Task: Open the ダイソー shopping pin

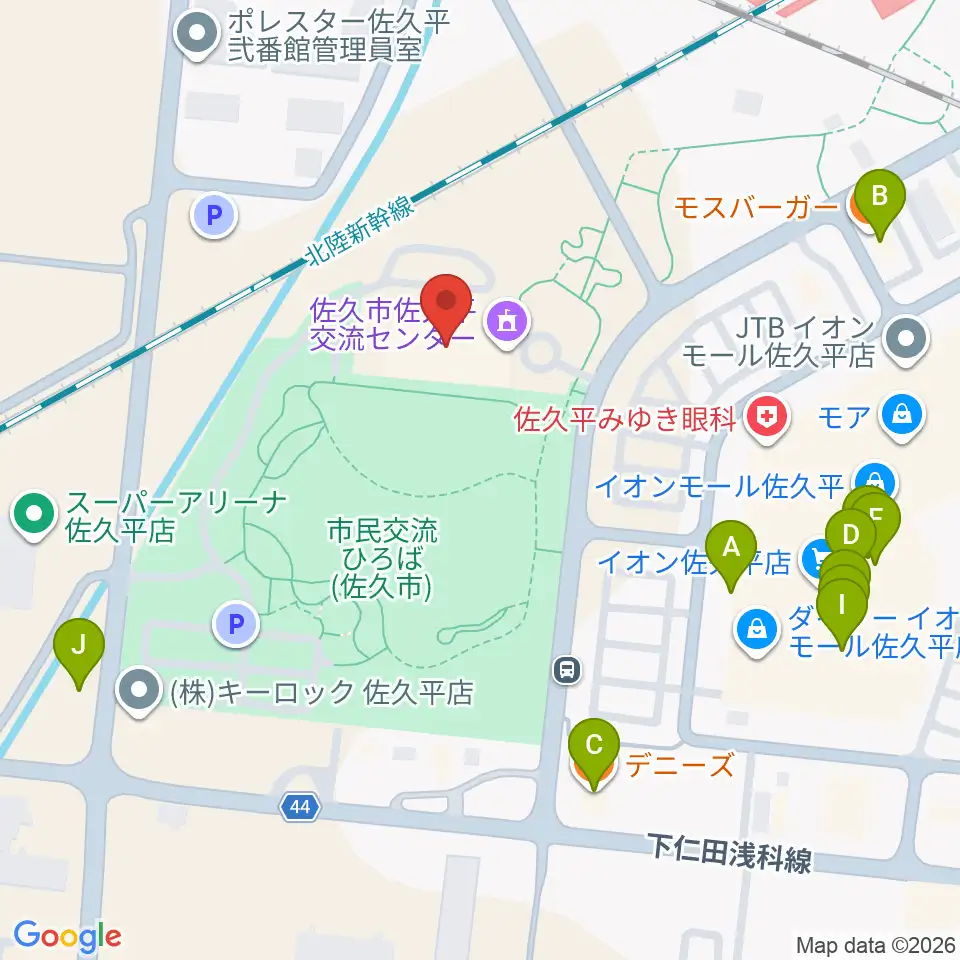Action: click(x=757, y=631)
